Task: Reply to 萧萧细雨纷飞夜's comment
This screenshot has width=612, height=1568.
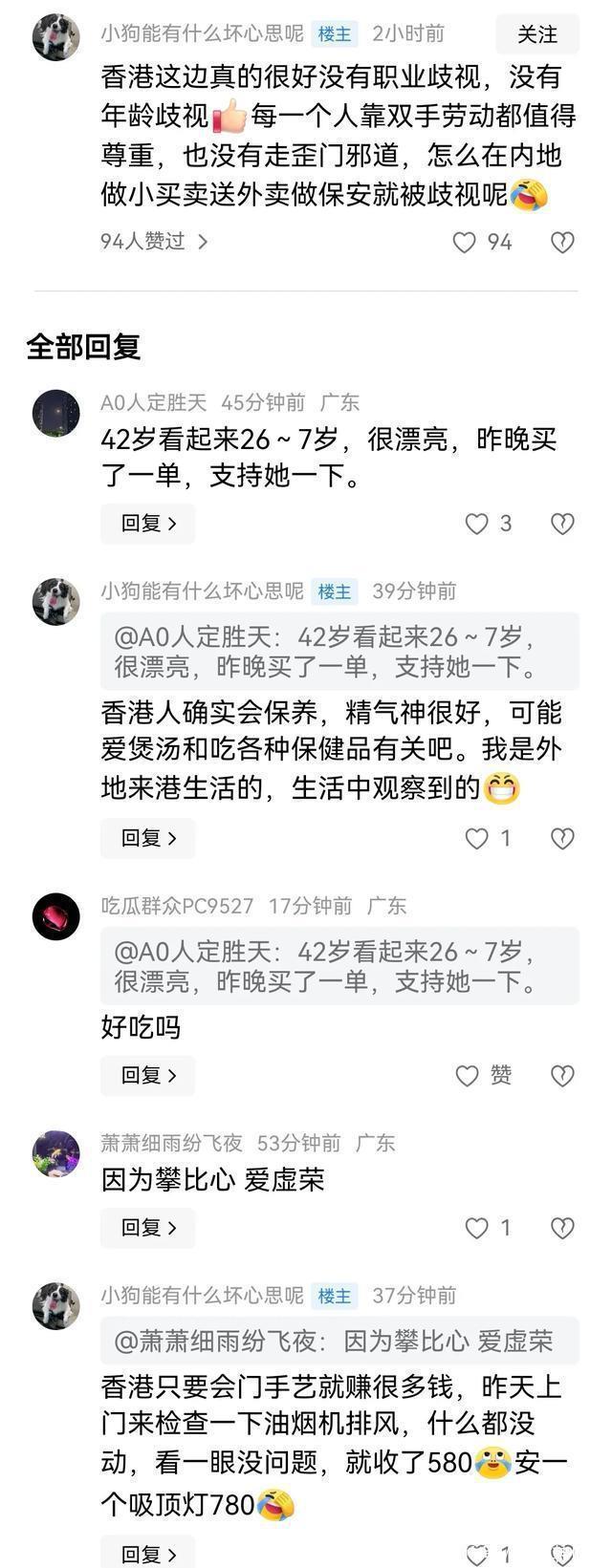Action: [x=148, y=1228]
